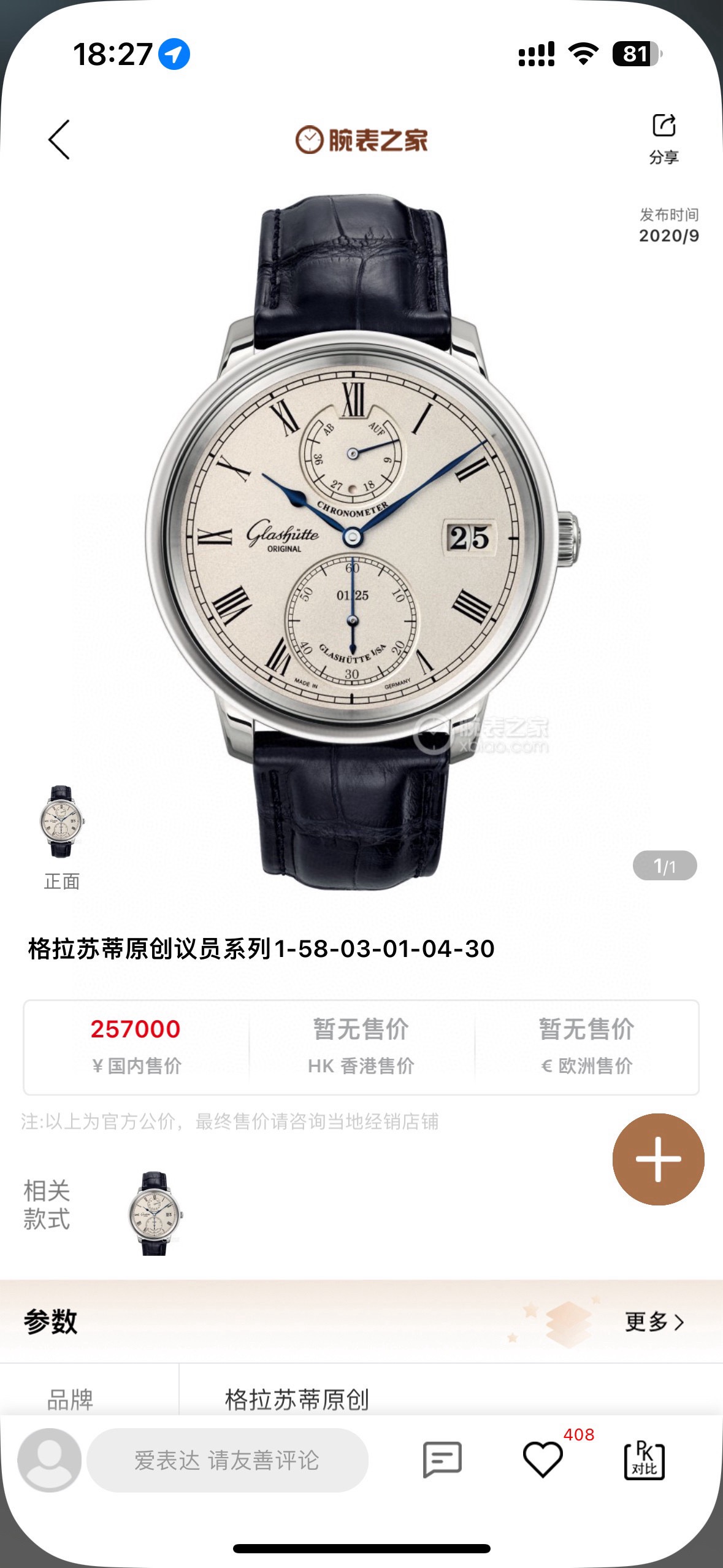Open the comments speech-bubble icon
This screenshot has width=723, height=1568.
(x=442, y=1459)
